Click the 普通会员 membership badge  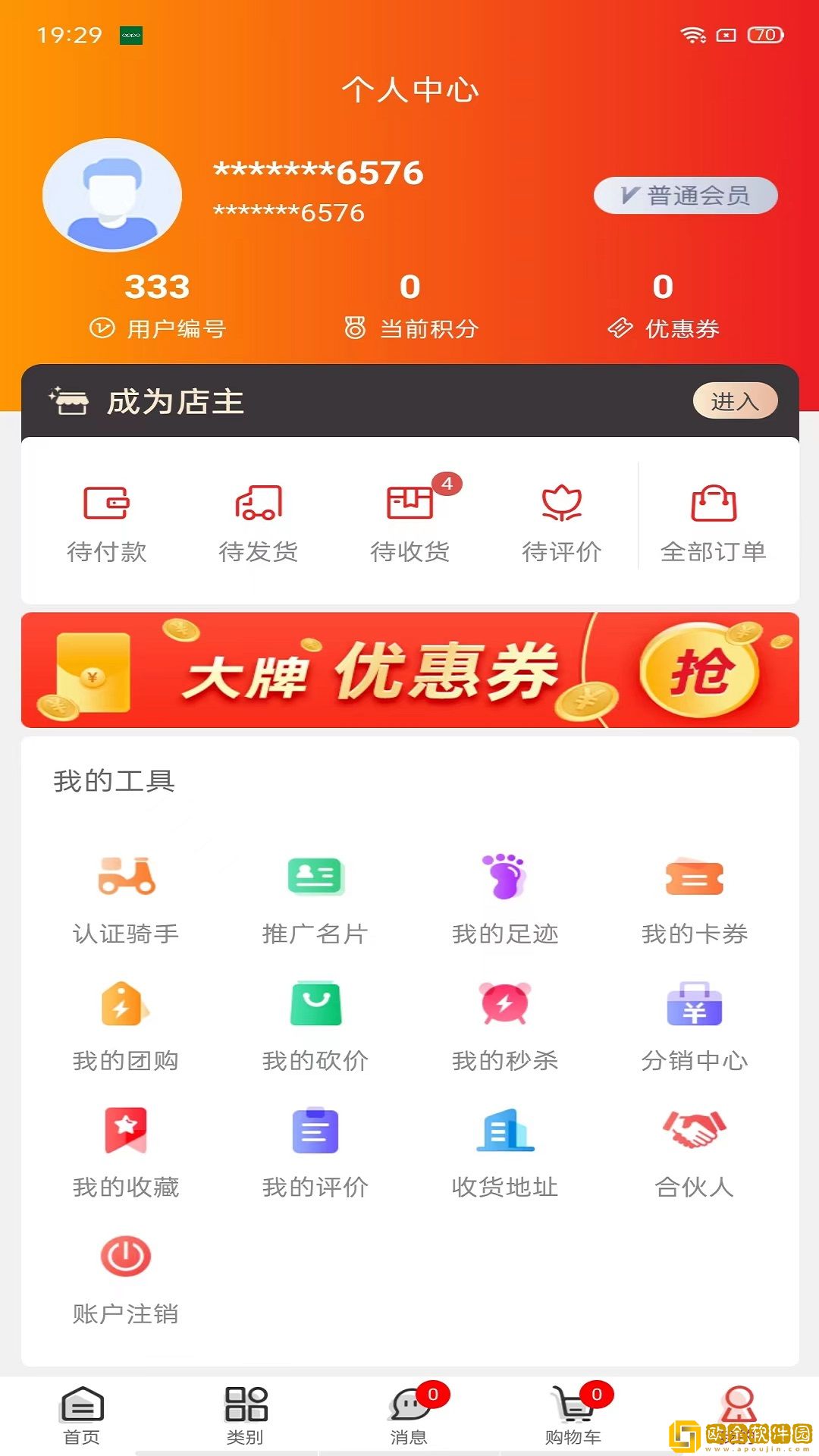coord(685,195)
